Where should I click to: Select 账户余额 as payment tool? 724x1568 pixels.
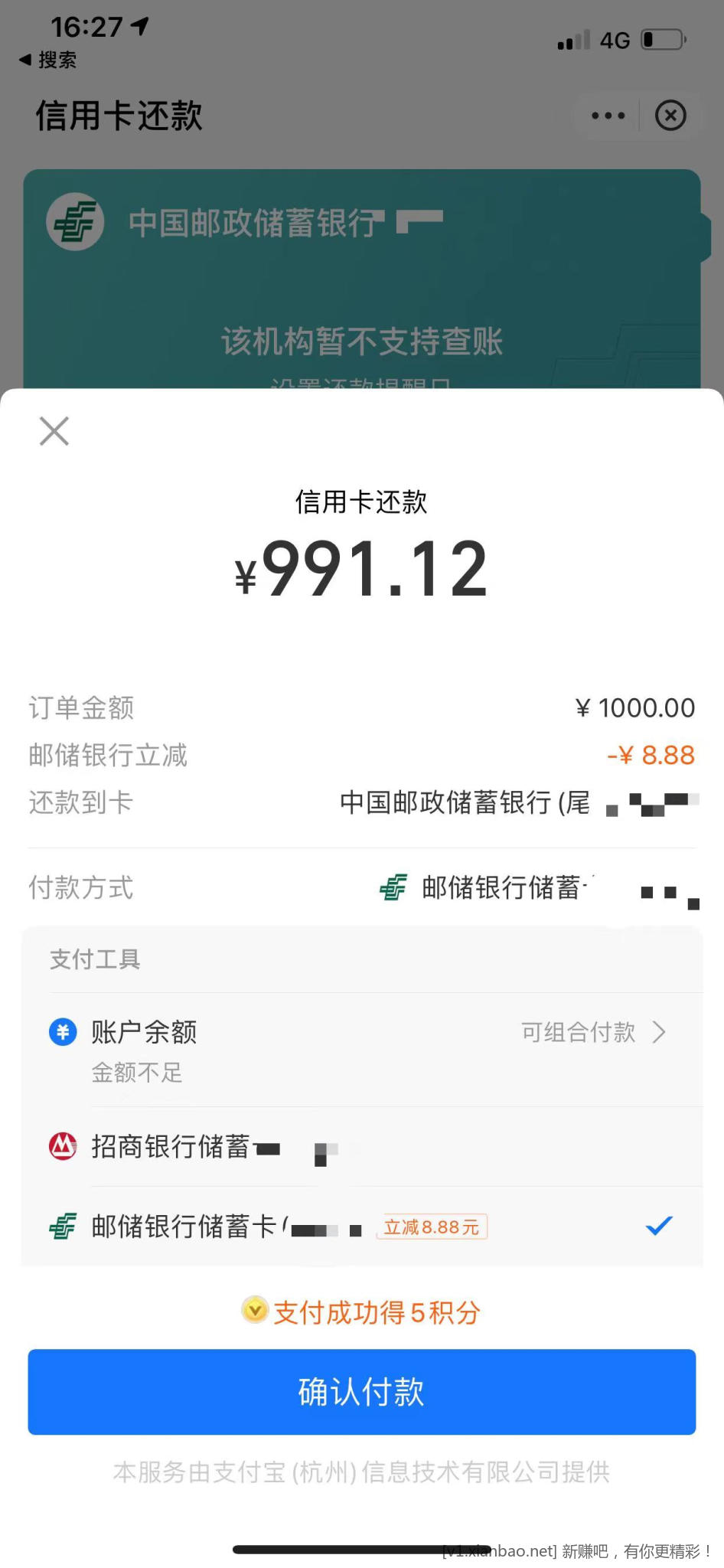coord(362,1050)
